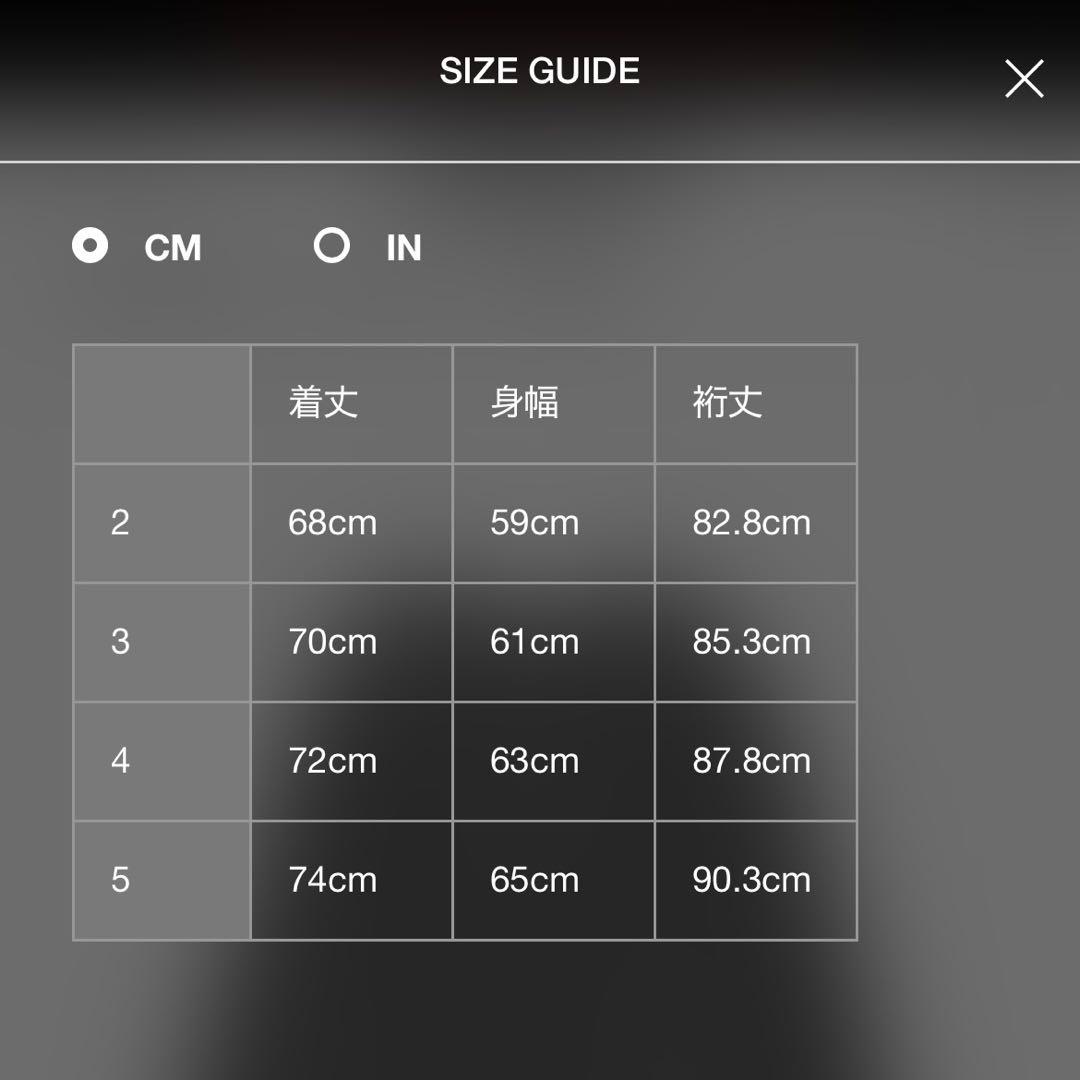The height and width of the screenshot is (1080, 1080).
Task: Select the CM unit option
Action: pos(91,246)
